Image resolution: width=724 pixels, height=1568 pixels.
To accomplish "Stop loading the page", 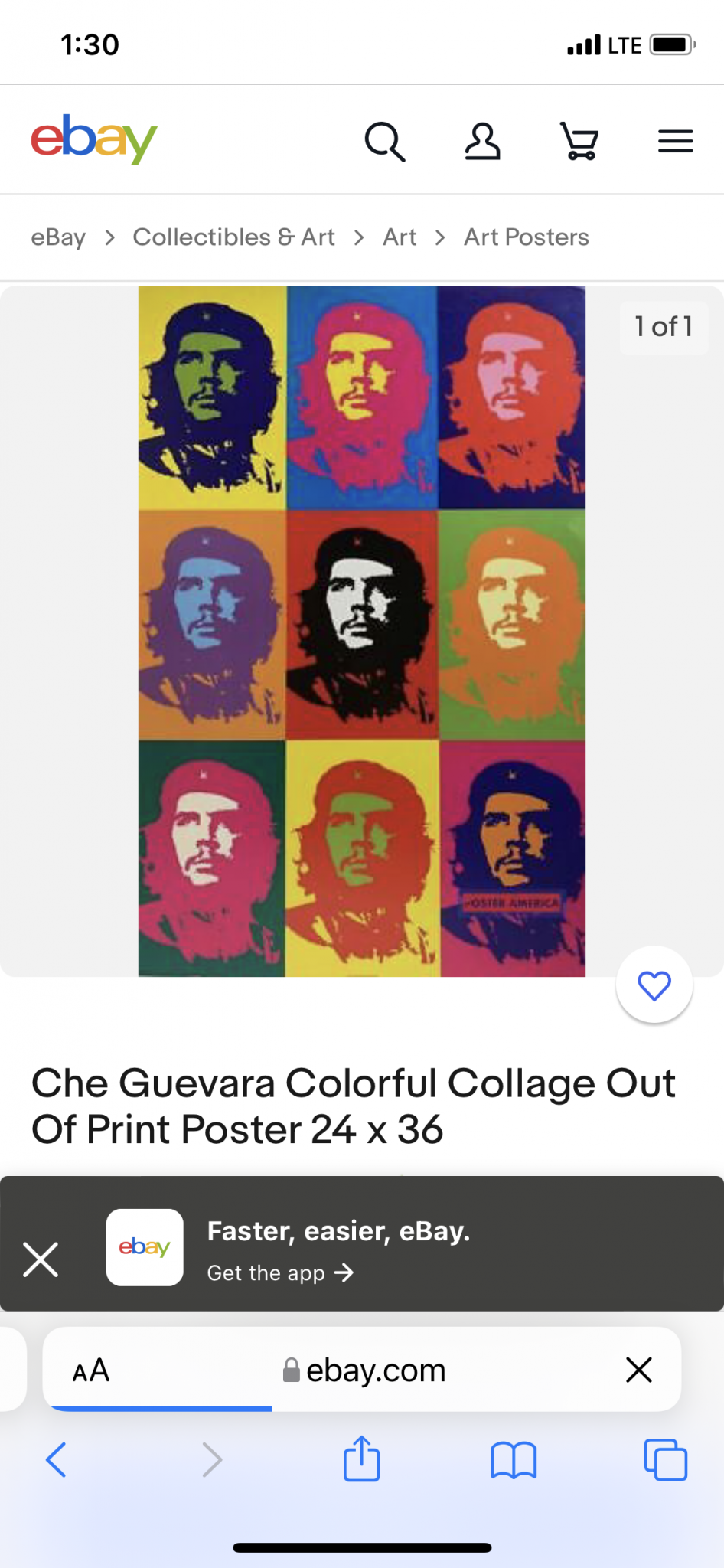I will pyautogui.click(x=638, y=1370).
